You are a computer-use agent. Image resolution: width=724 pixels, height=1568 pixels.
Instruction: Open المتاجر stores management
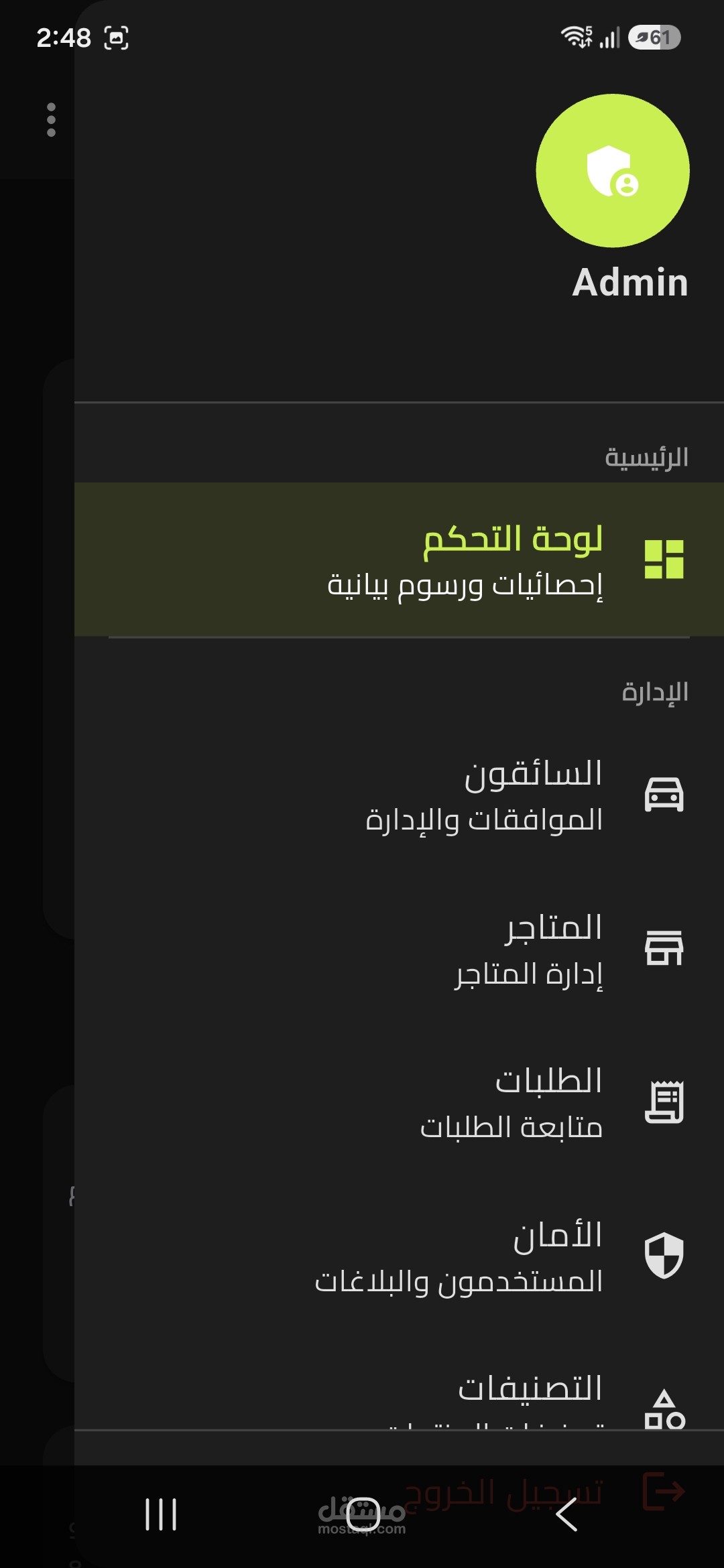click(399, 948)
